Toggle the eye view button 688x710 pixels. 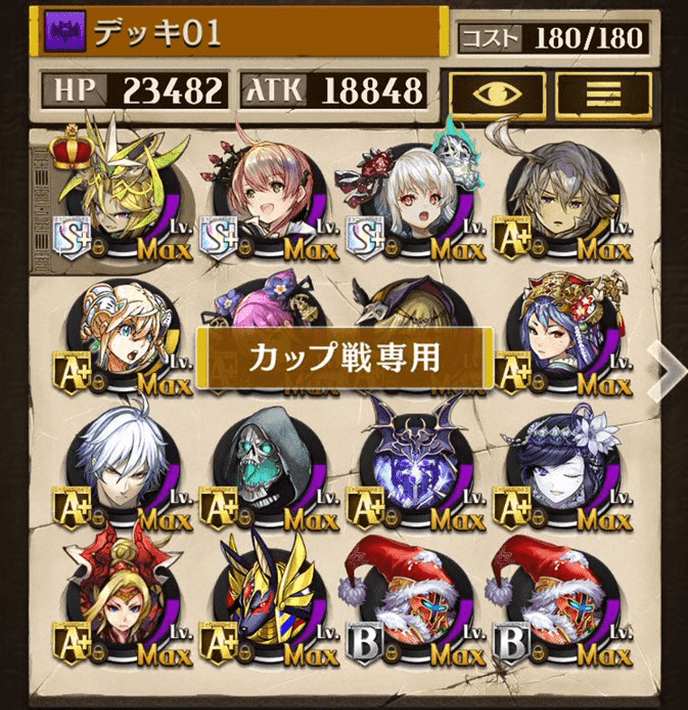(496, 93)
